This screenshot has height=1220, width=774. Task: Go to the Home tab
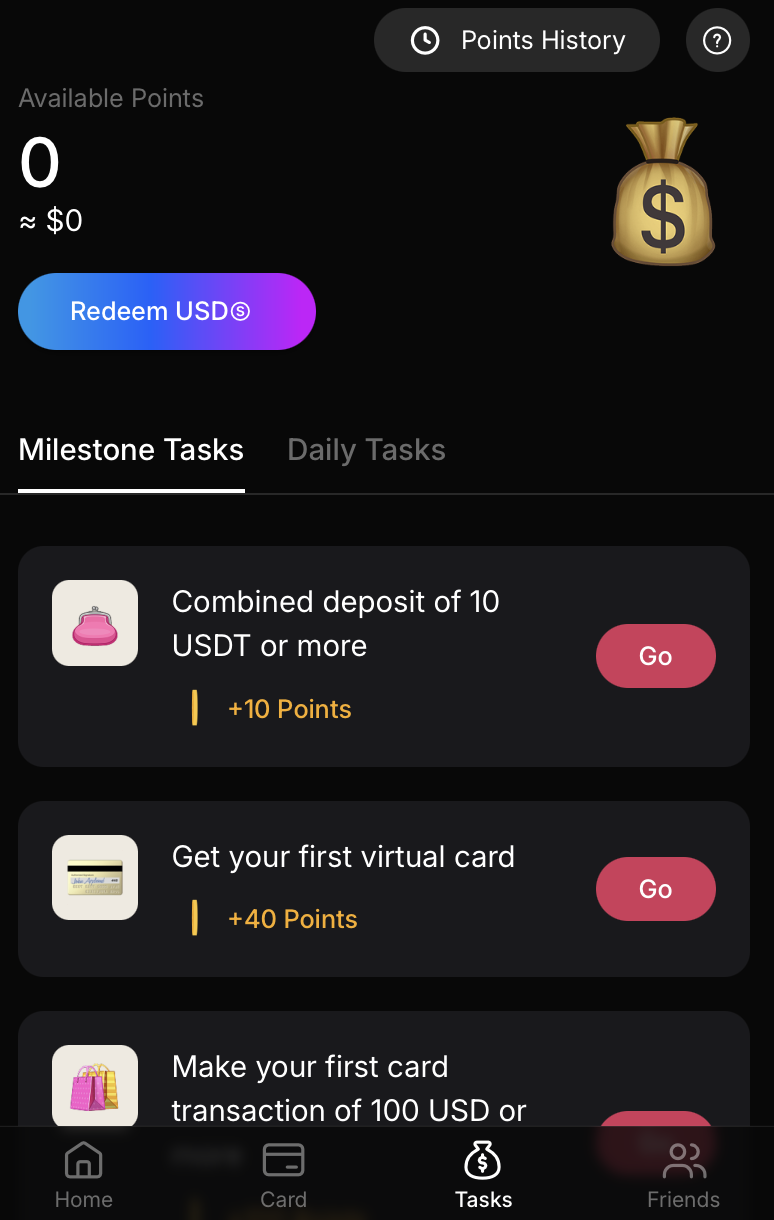[x=84, y=1176]
